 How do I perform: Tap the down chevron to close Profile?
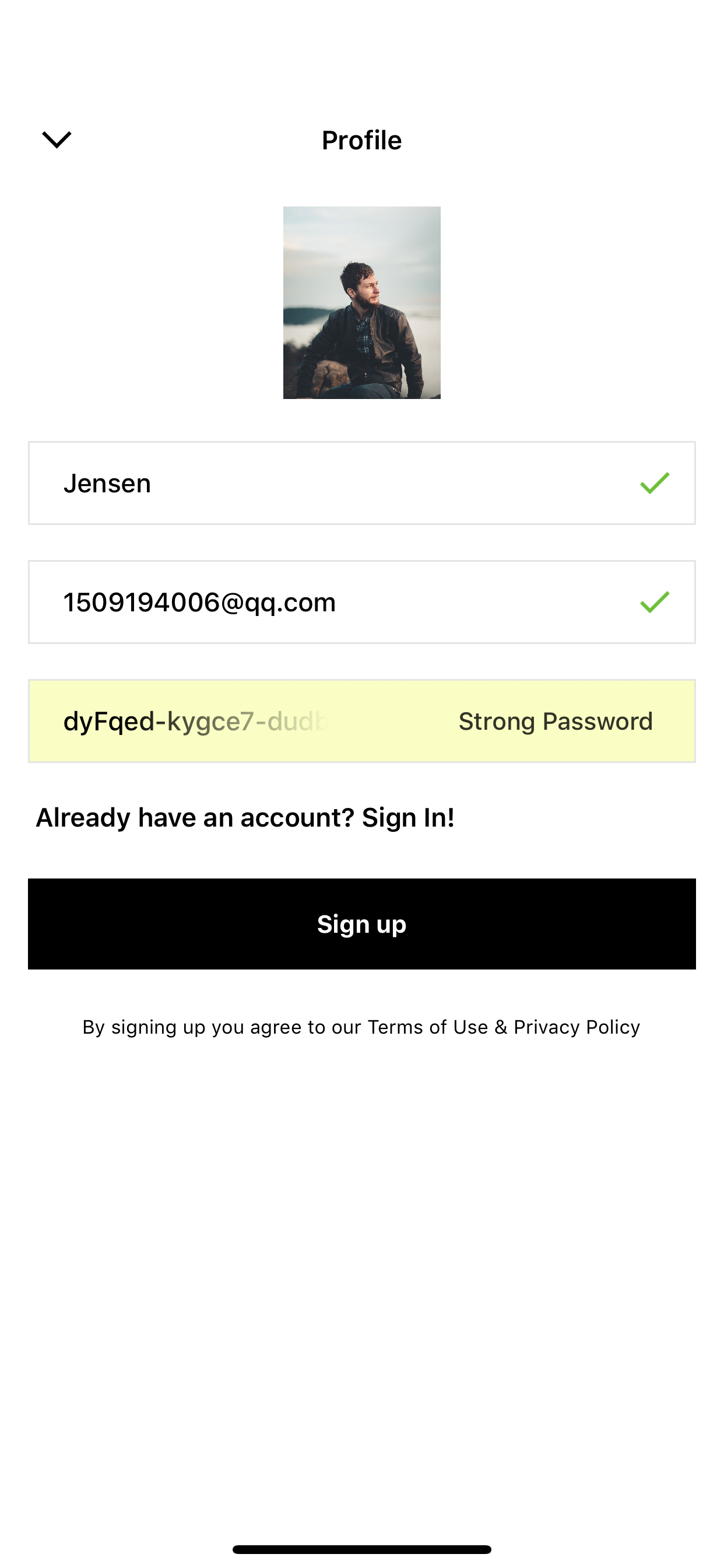click(x=57, y=139)
